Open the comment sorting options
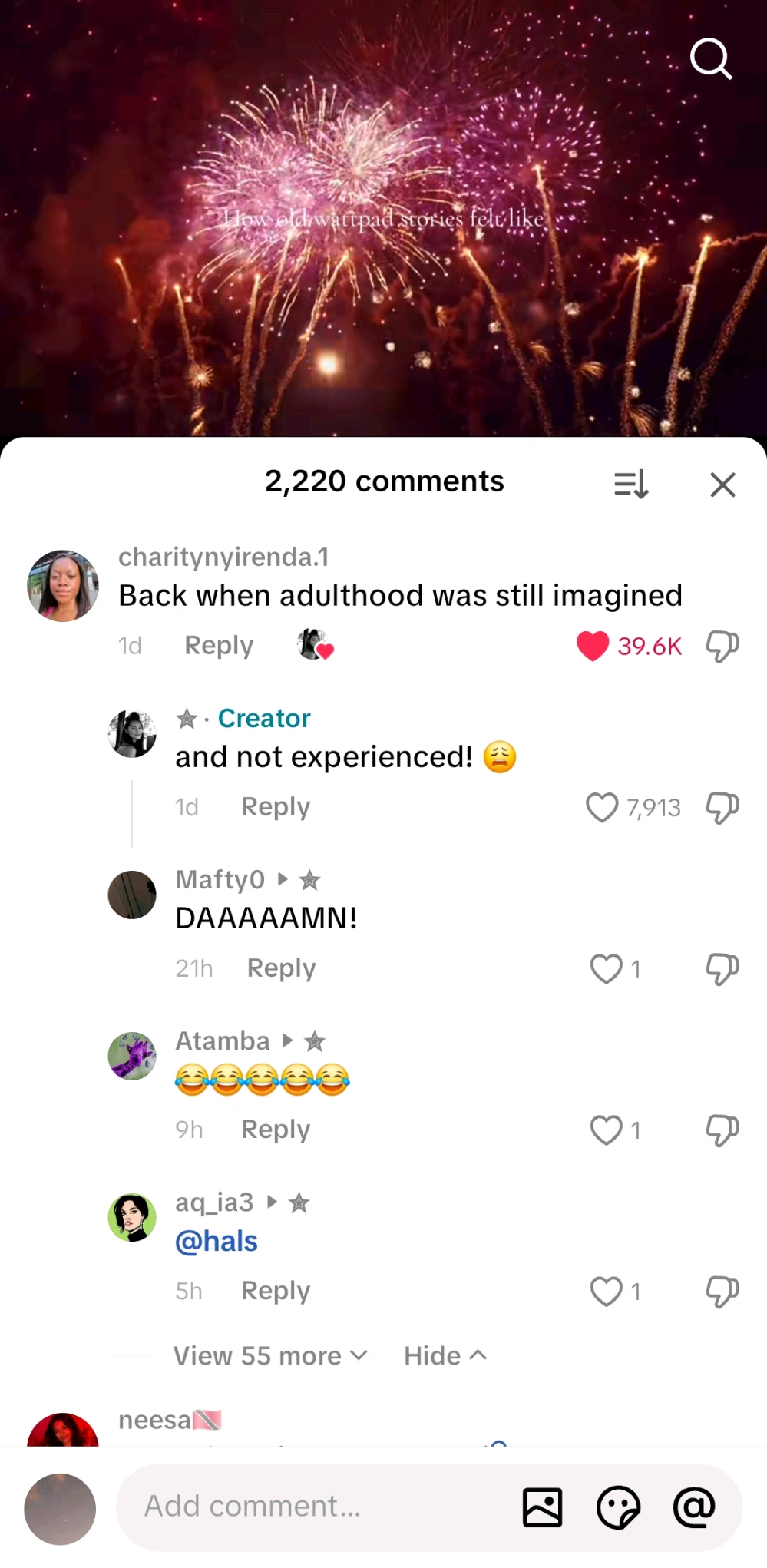Viewport: 767px width, 1568px height. (631, 485)
